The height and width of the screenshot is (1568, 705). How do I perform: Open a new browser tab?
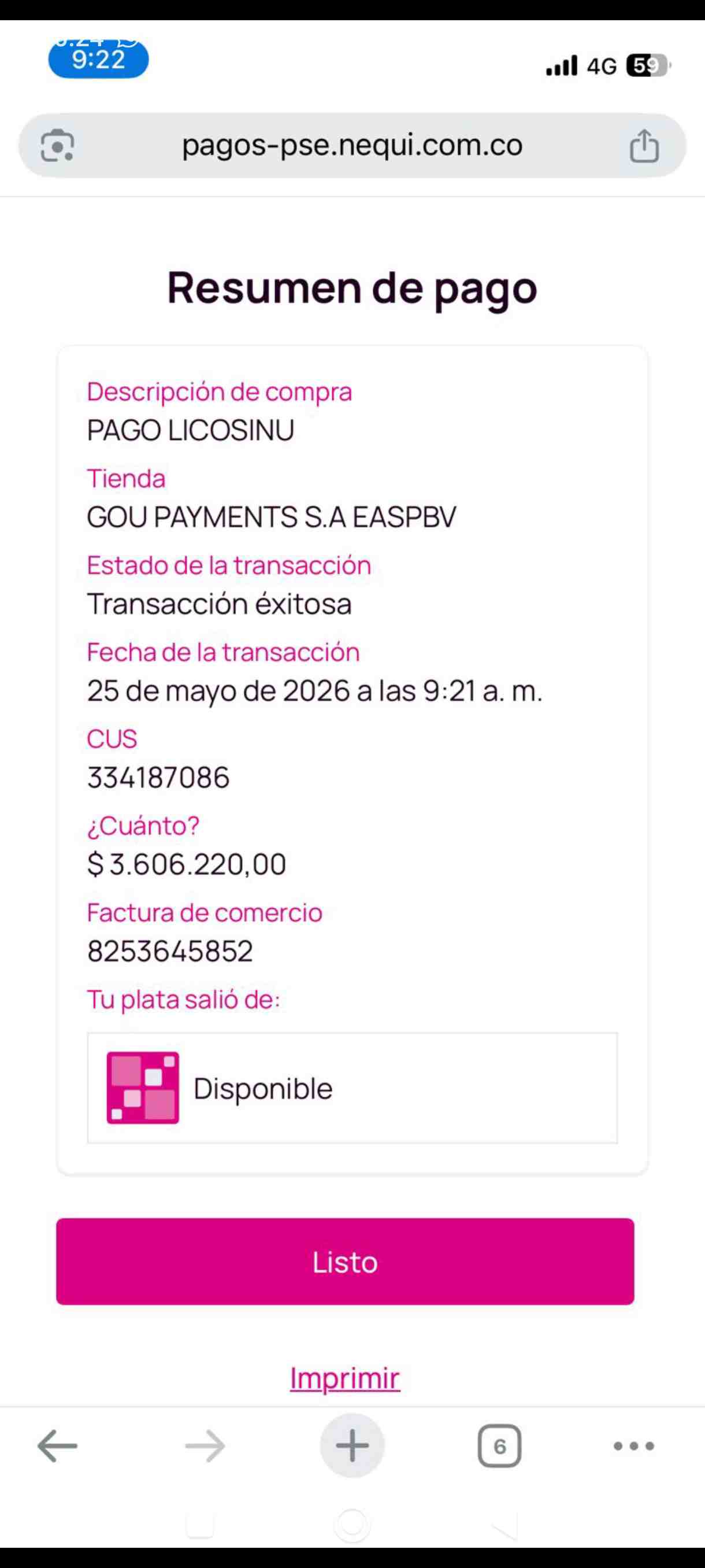[352, 1445]
